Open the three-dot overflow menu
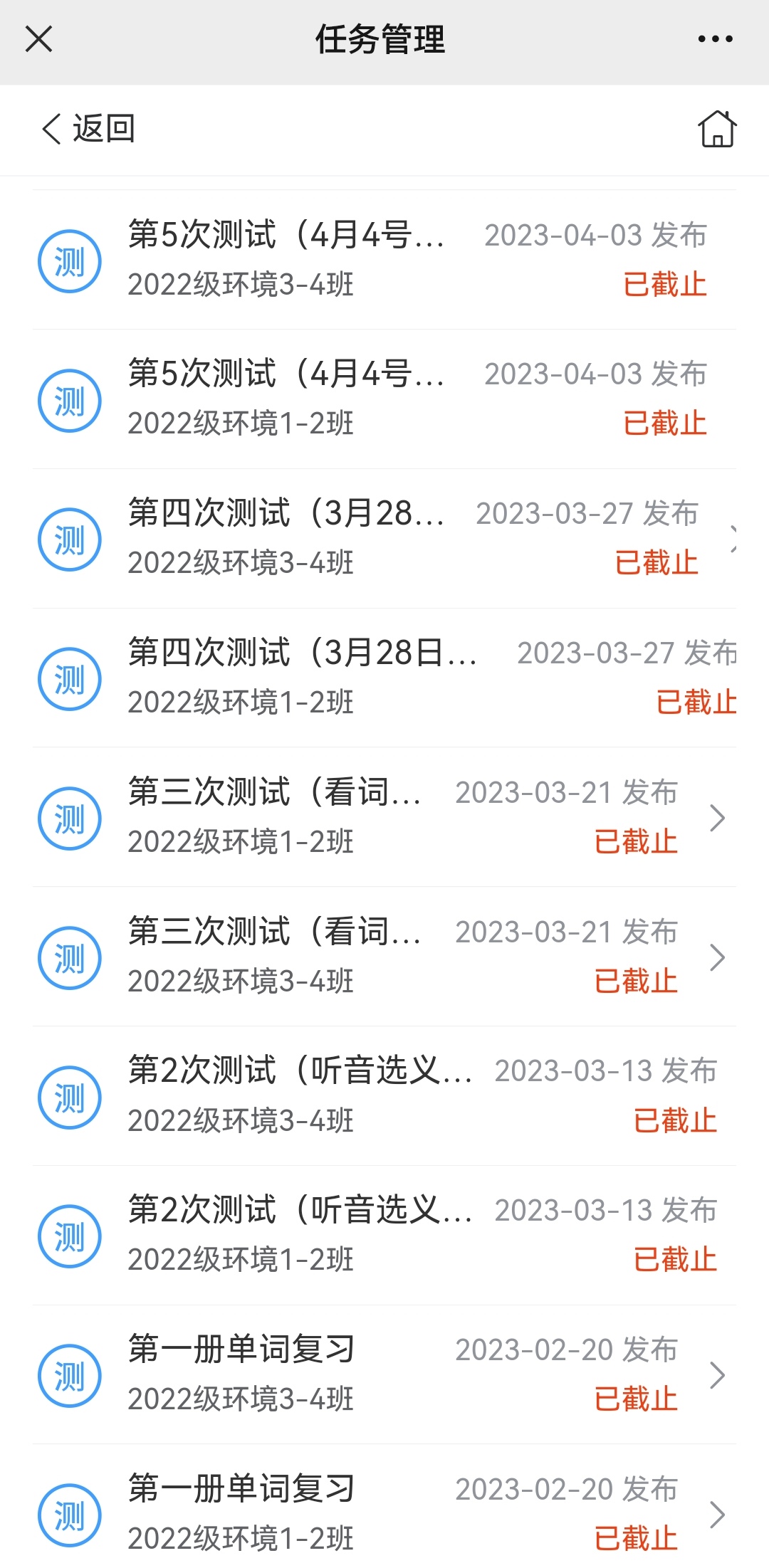Viewport: 769px width, 1568px height. tap(715, 39)
